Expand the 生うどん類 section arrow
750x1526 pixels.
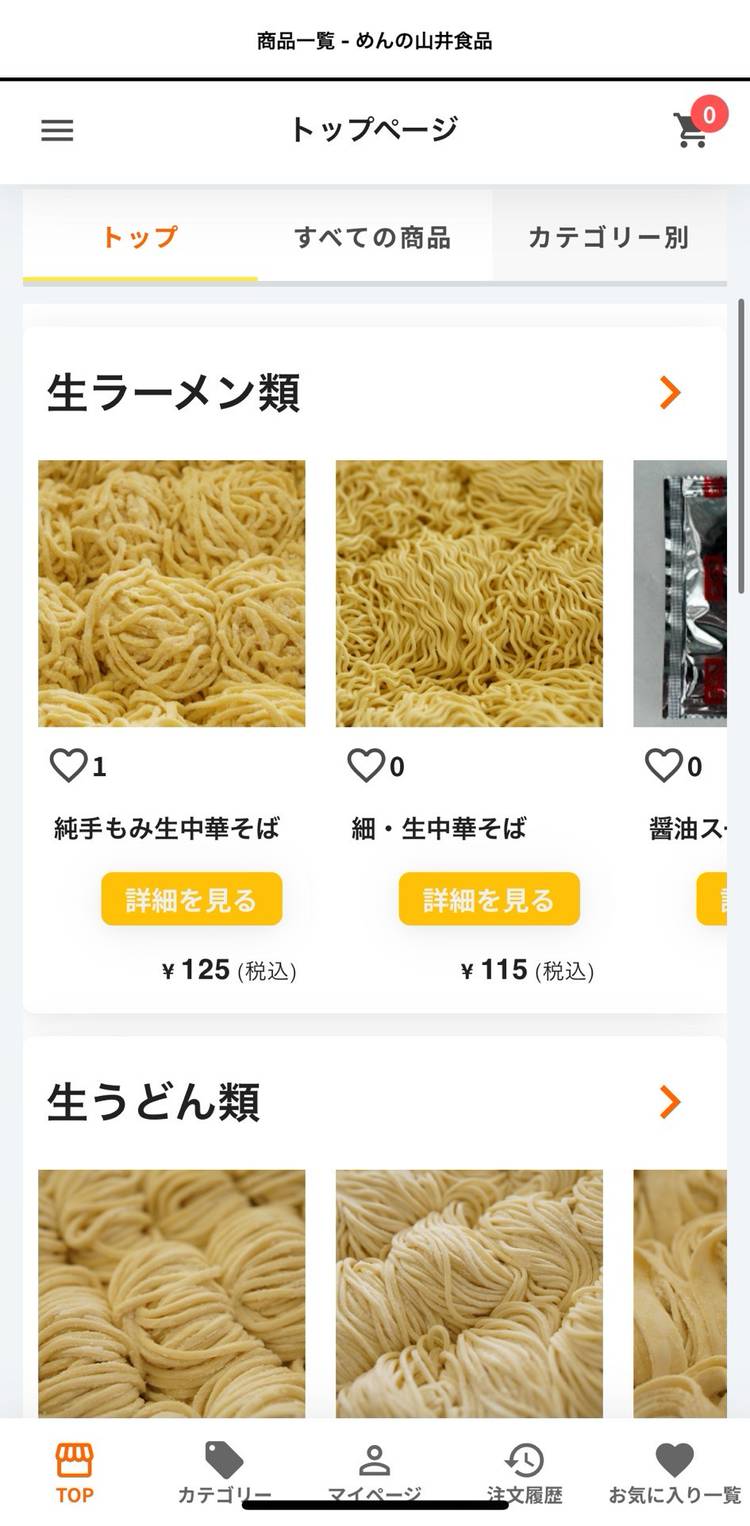pos(670,1102)
